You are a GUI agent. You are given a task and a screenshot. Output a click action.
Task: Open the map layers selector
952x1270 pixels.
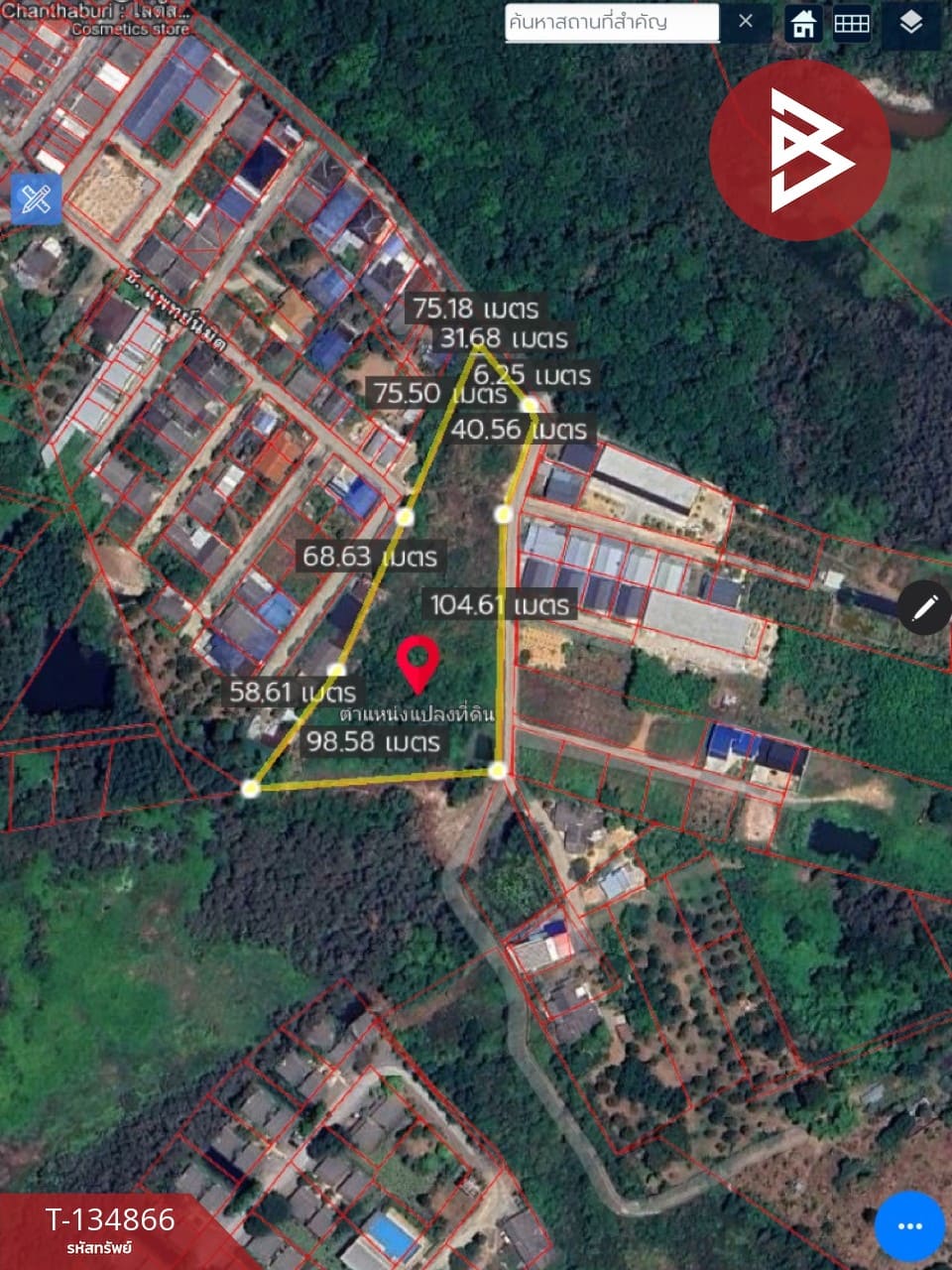tap(910, 23)
